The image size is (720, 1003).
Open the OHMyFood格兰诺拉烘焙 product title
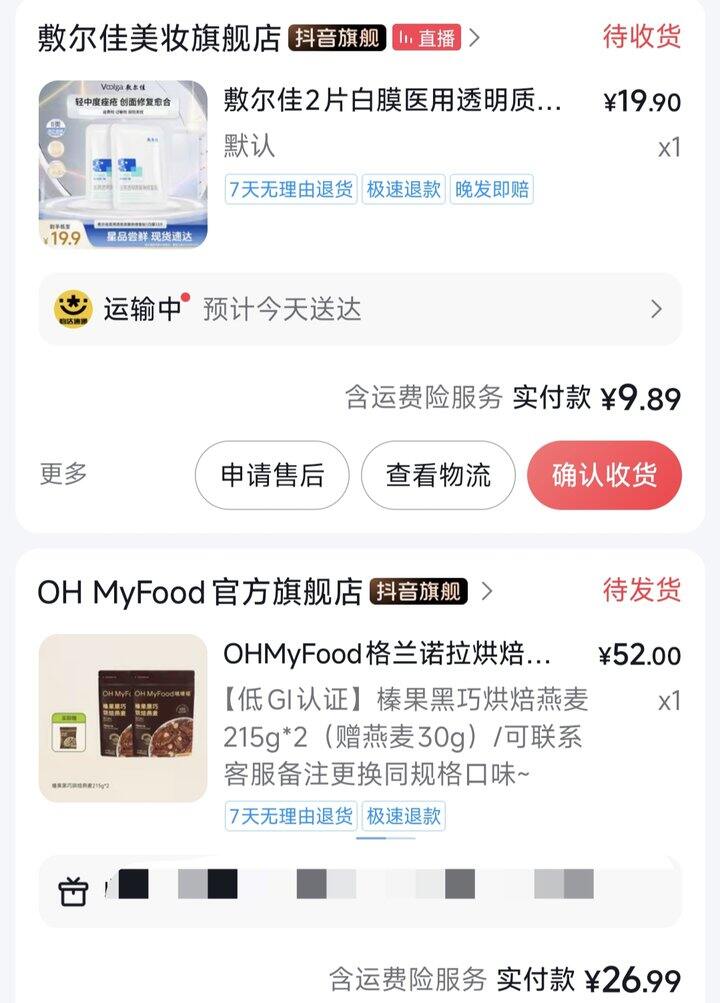point(387,654)
